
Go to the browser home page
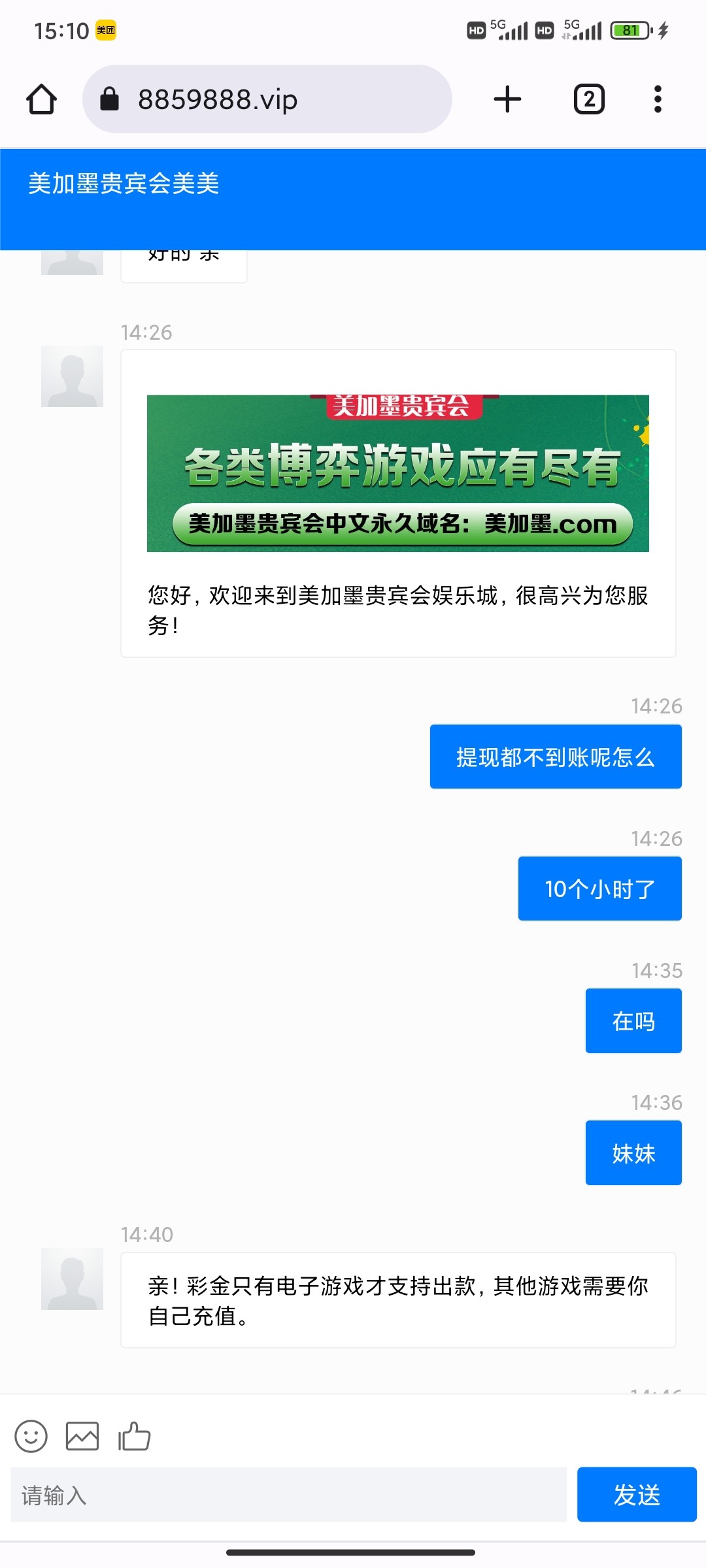tap(41, 99)
